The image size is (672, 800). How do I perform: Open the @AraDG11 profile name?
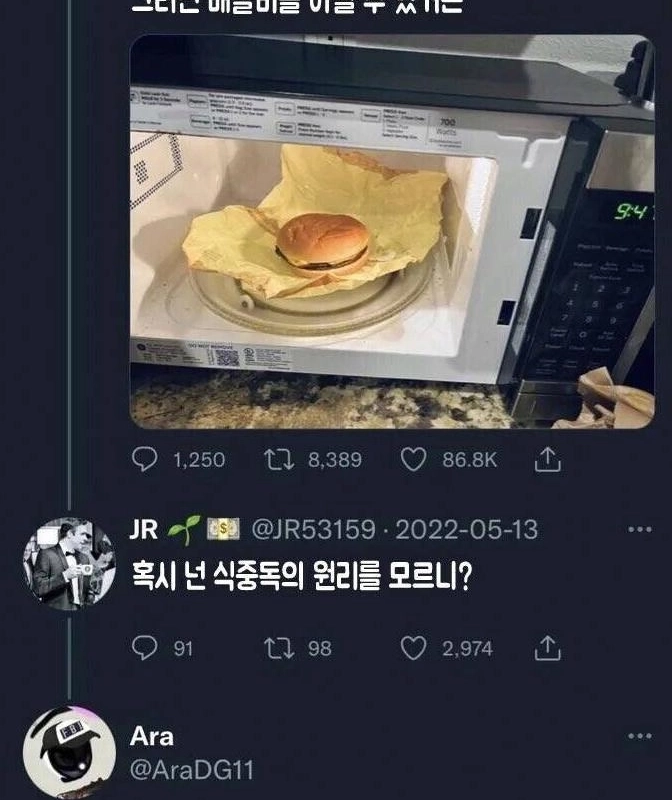[192, 770]
